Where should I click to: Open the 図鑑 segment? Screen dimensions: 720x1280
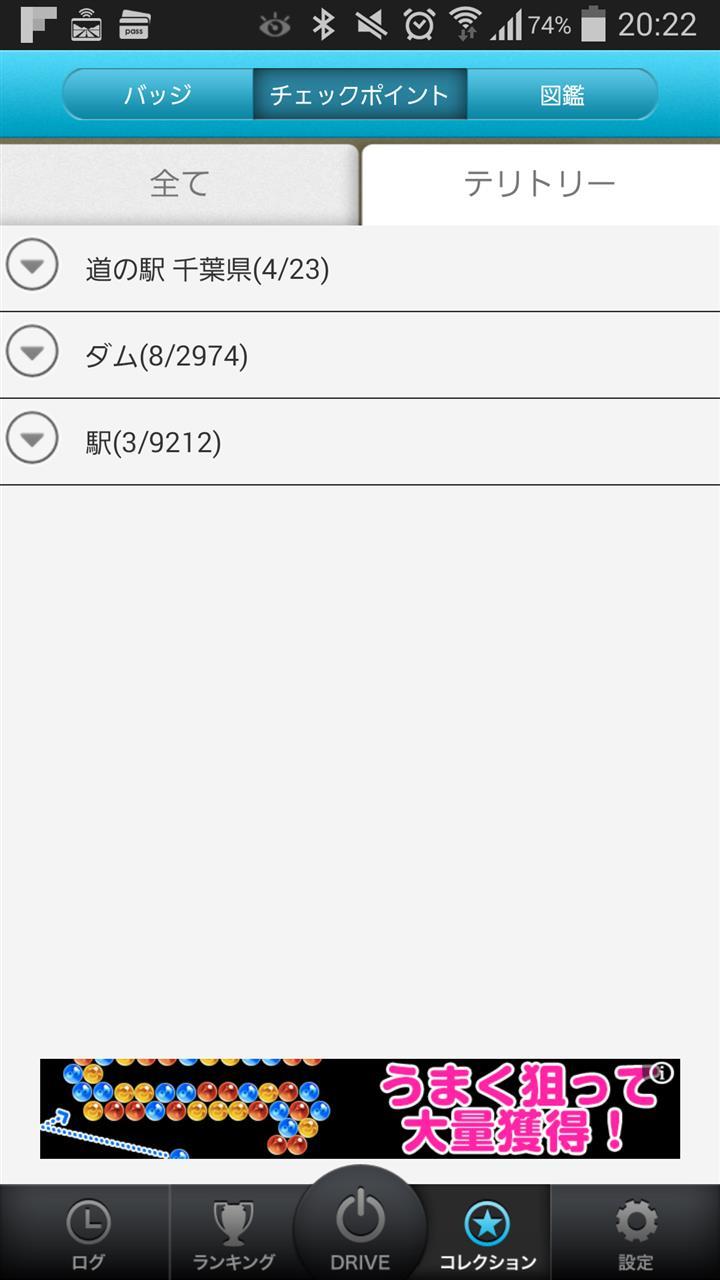tap(562, 95)
